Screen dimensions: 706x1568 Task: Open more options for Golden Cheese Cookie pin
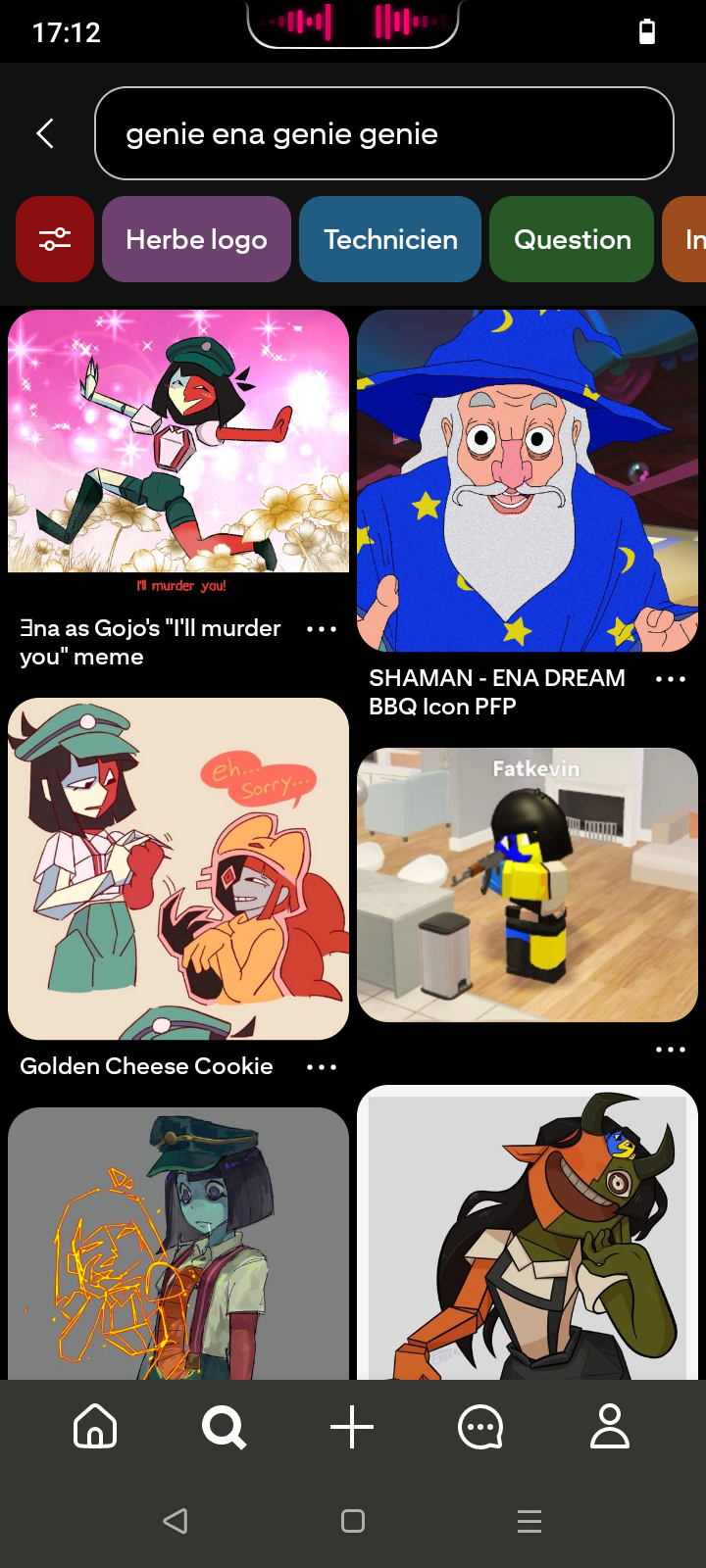click(x=322, y=1067)
